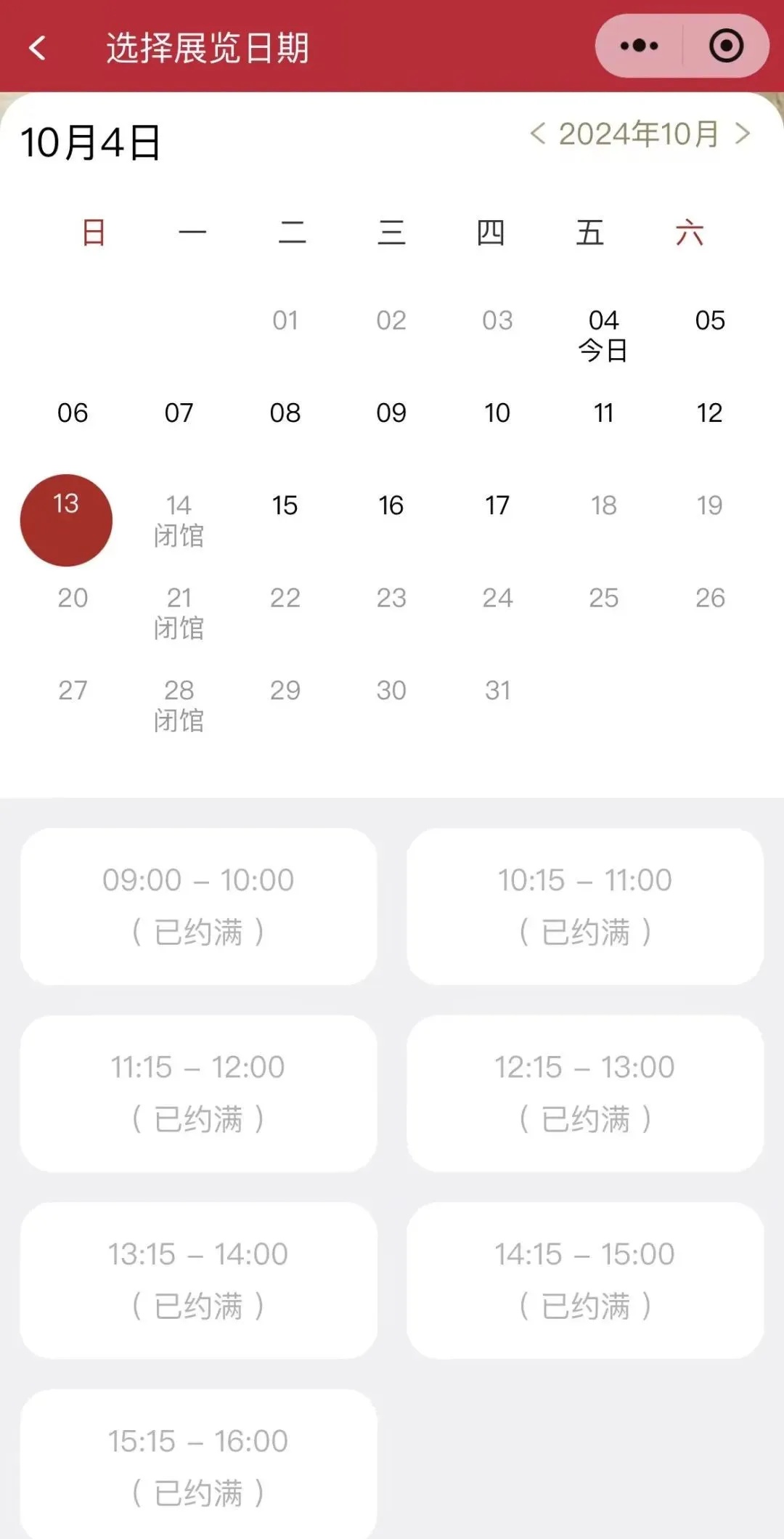Advance to the next month
The image size is (784, 1539).
click(743, 134)
